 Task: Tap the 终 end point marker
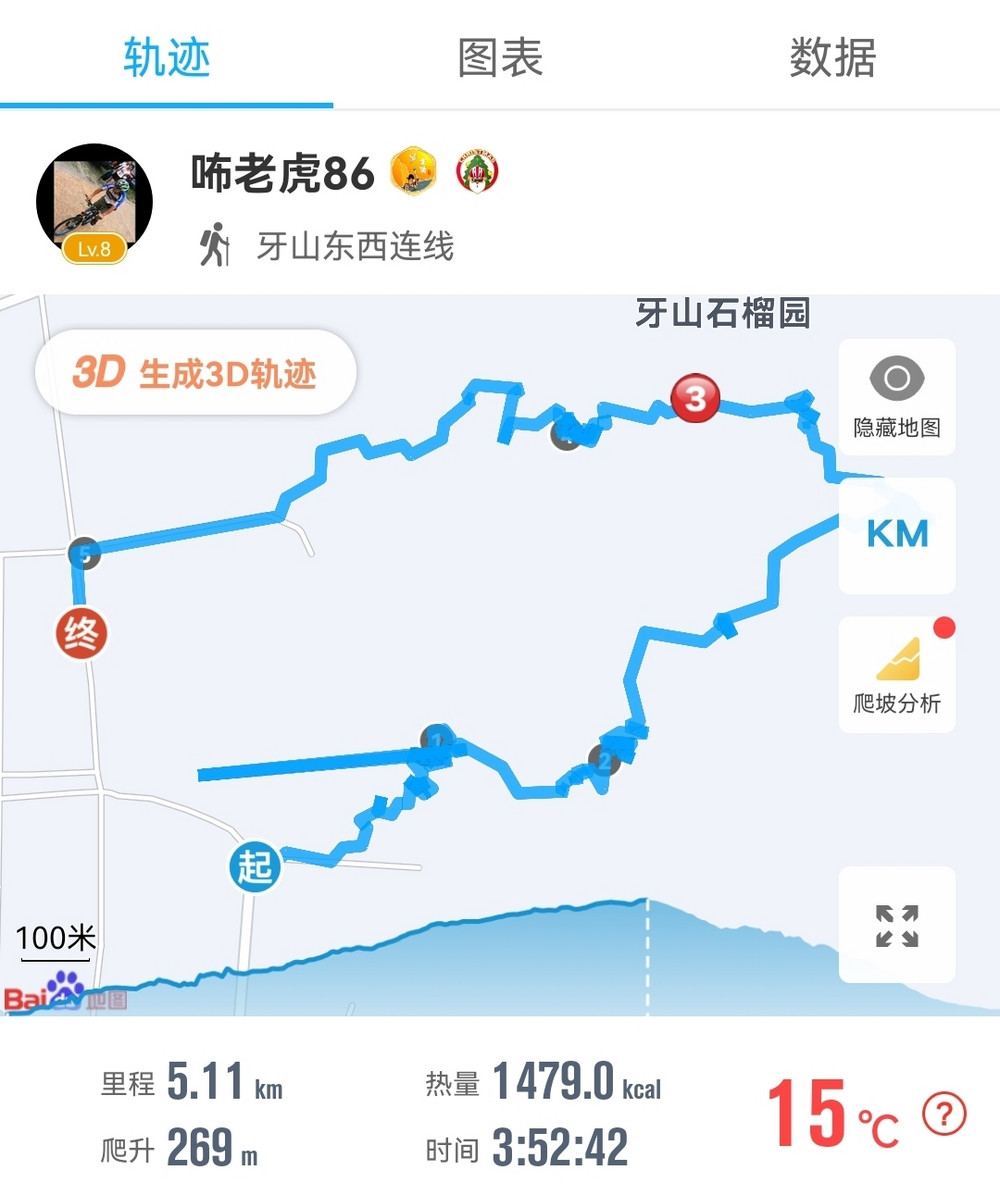pos(81,633)
